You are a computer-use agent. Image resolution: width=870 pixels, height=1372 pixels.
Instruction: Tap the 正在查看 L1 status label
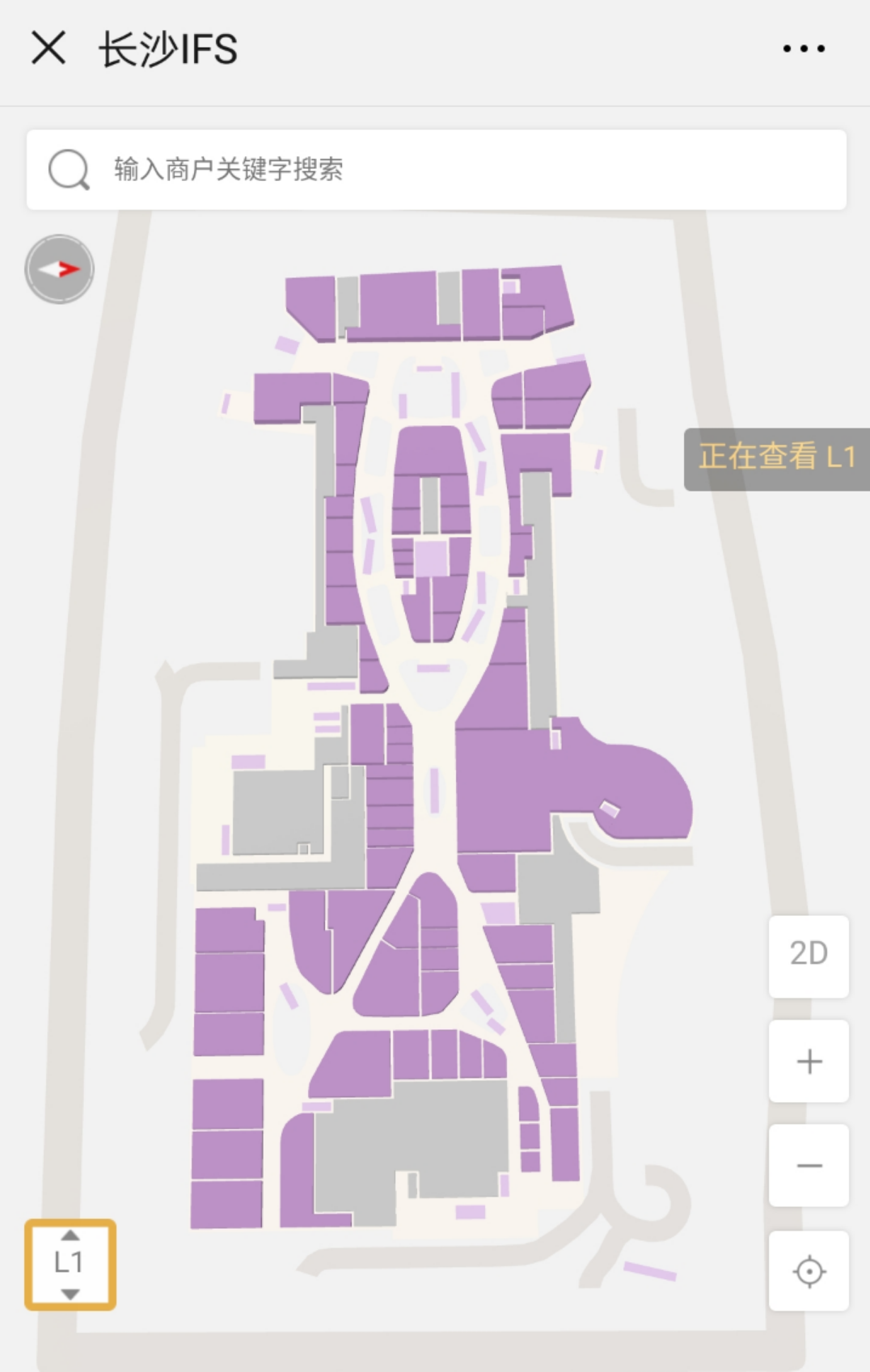click(777, 457)
